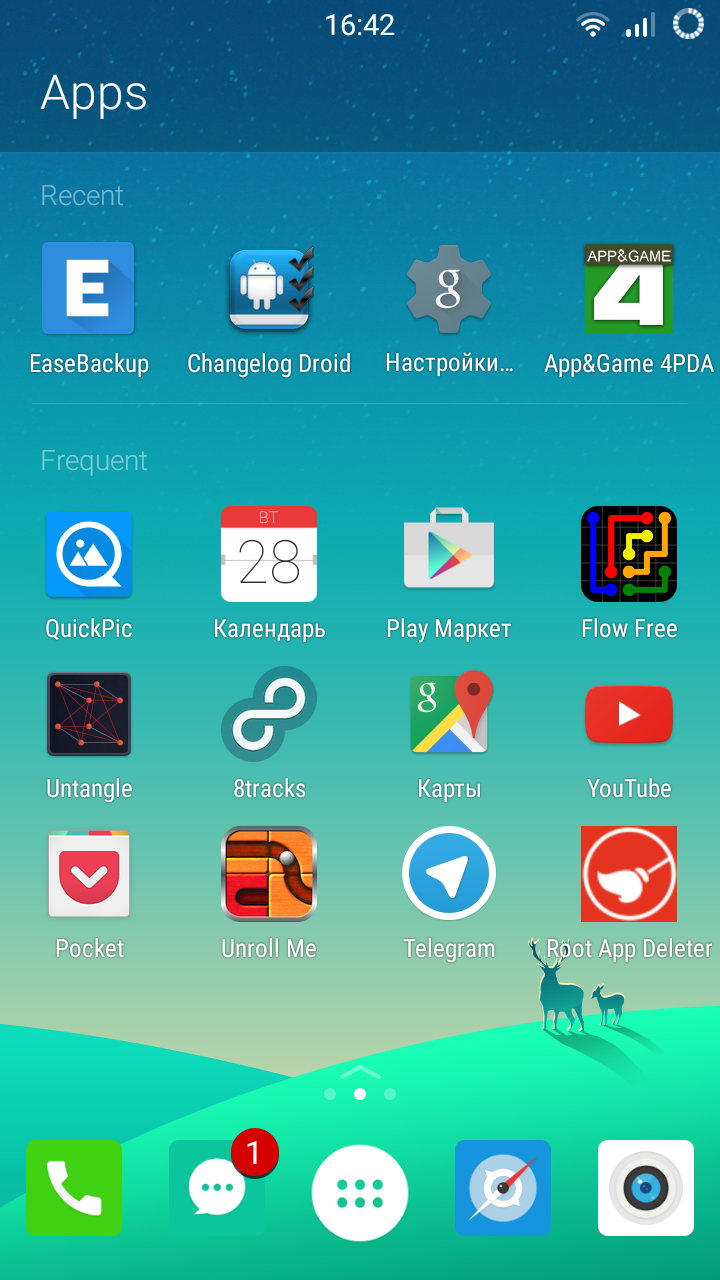Screen dimensions: 720x1280
Task: Launch YouTube
Action: point(629,714)
